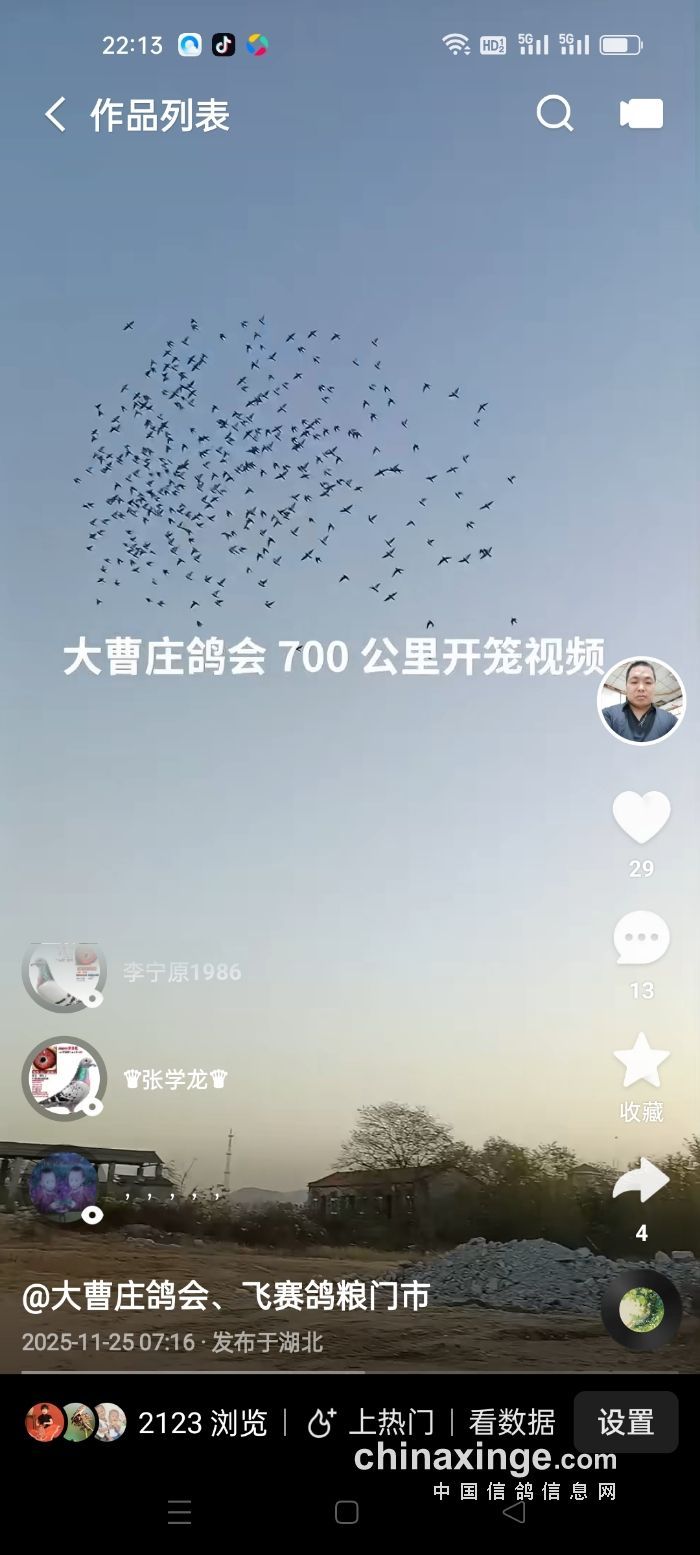The image size is (700, 1555).
Task: Open 看数据 video statistics
Action: tap(511, 1422)
